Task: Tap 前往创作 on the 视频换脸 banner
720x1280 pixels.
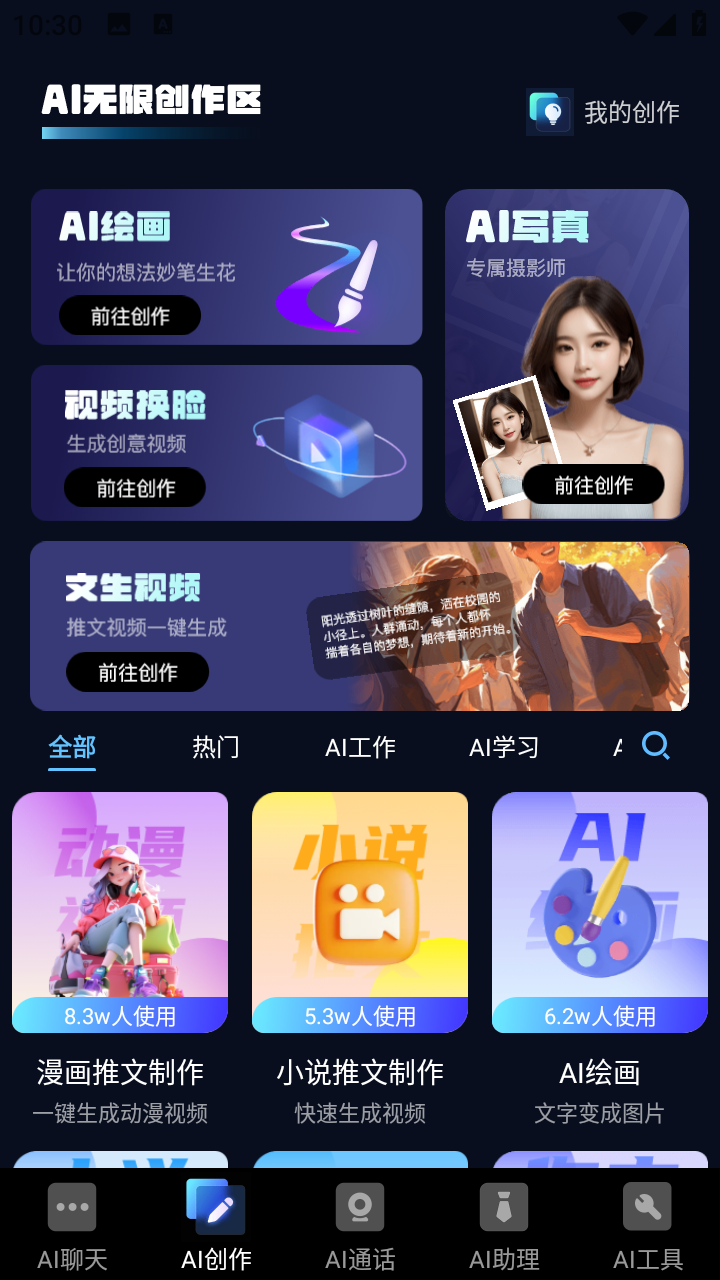Action: click(x=135, y=488)
